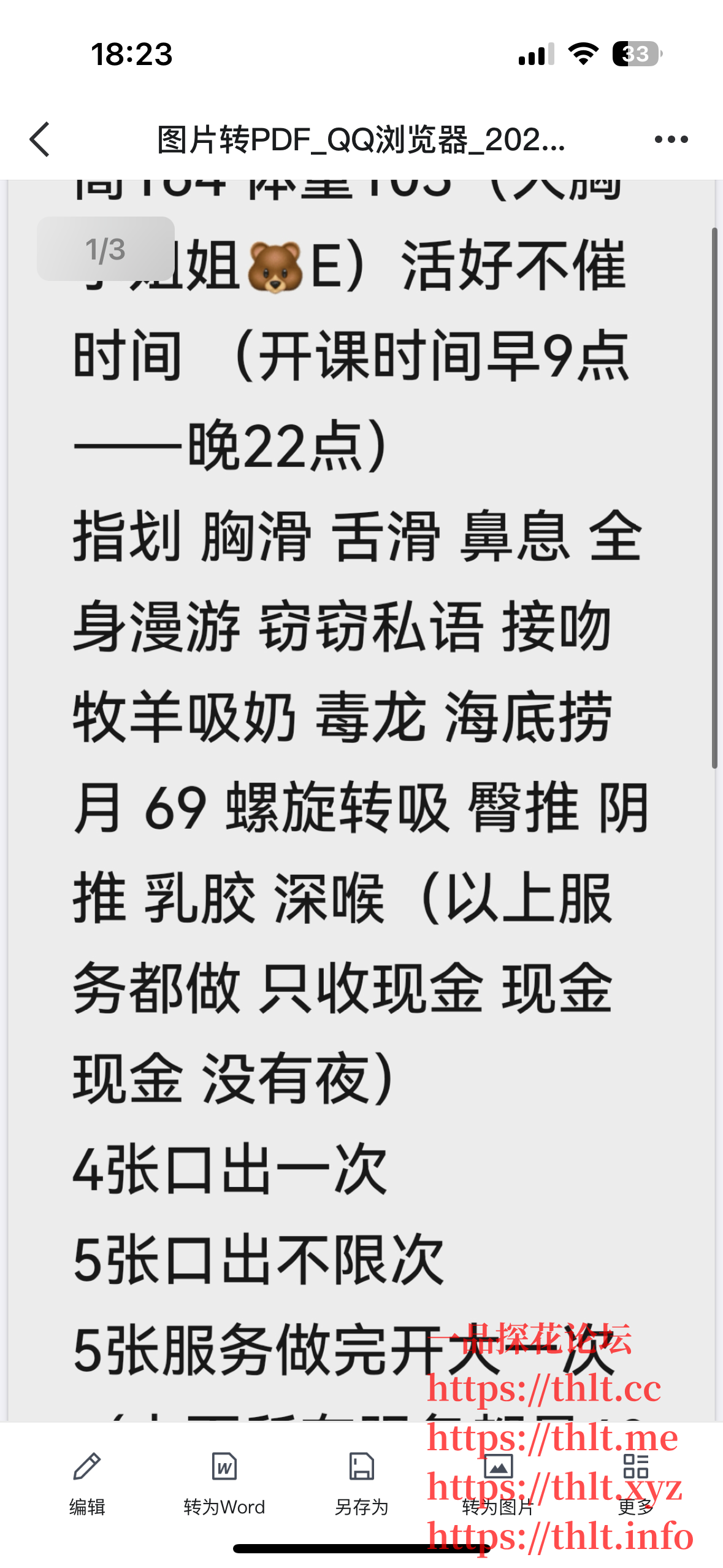Screen dimensions: 723x1568
Task: Open the three-dot overflow menu
Action: coord(671,139)
